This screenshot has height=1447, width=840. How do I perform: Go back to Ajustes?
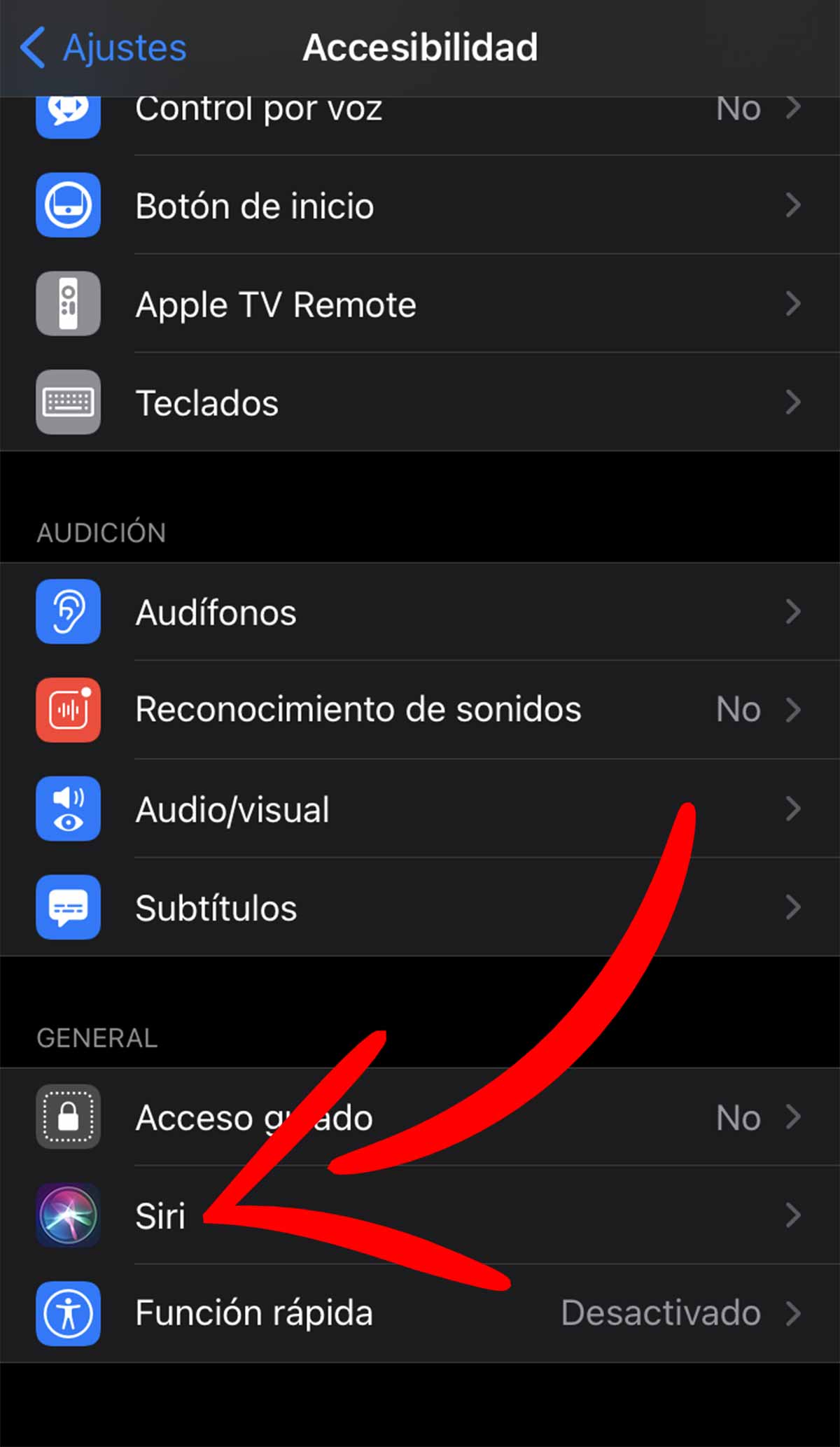coord(104,48)
